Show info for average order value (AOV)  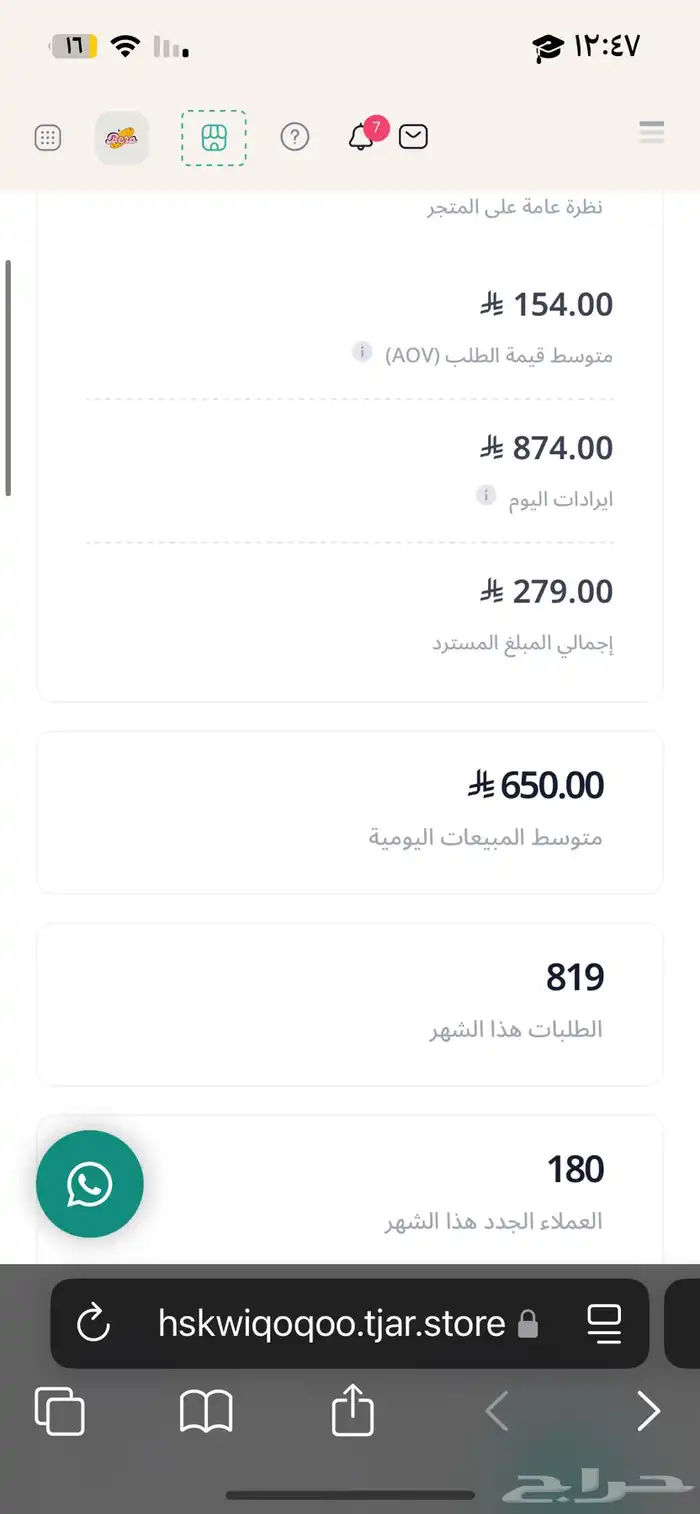(362, 352)
